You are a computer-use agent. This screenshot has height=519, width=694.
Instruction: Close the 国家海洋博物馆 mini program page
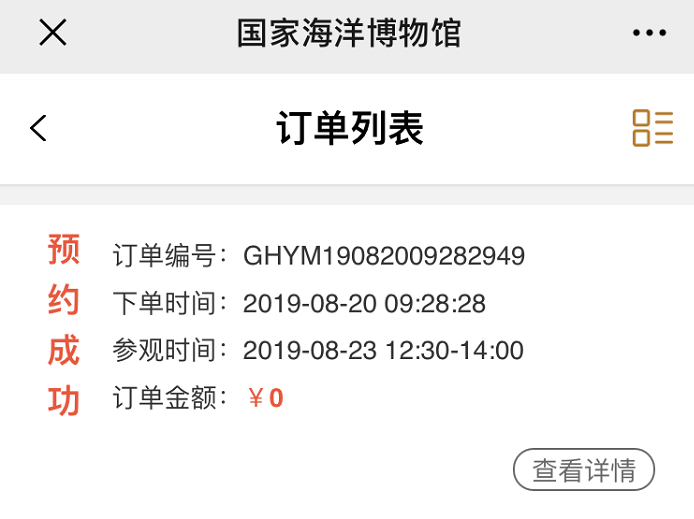(x=53, y=33)
